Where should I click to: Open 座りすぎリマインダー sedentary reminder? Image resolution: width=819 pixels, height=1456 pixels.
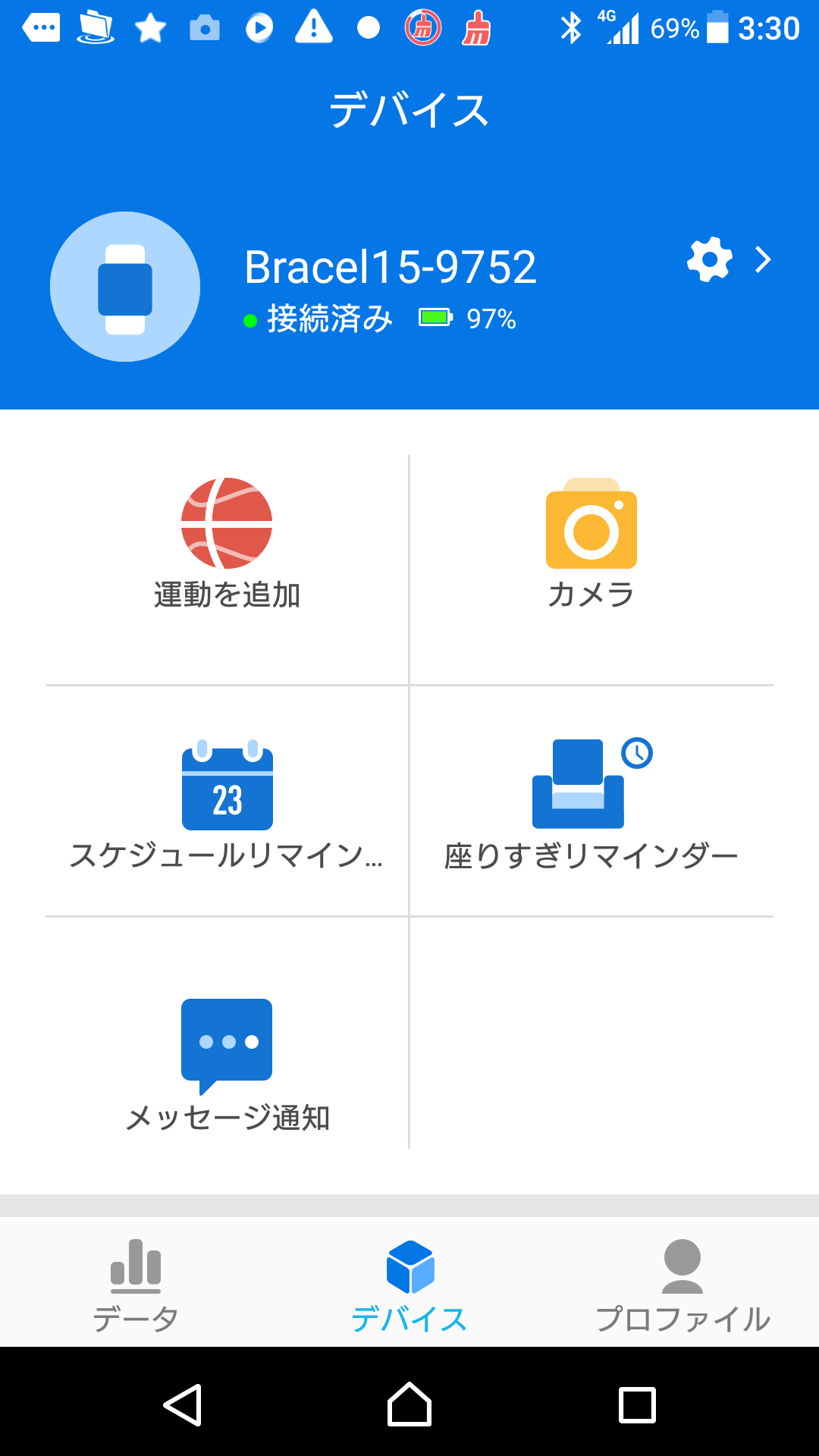591,804
